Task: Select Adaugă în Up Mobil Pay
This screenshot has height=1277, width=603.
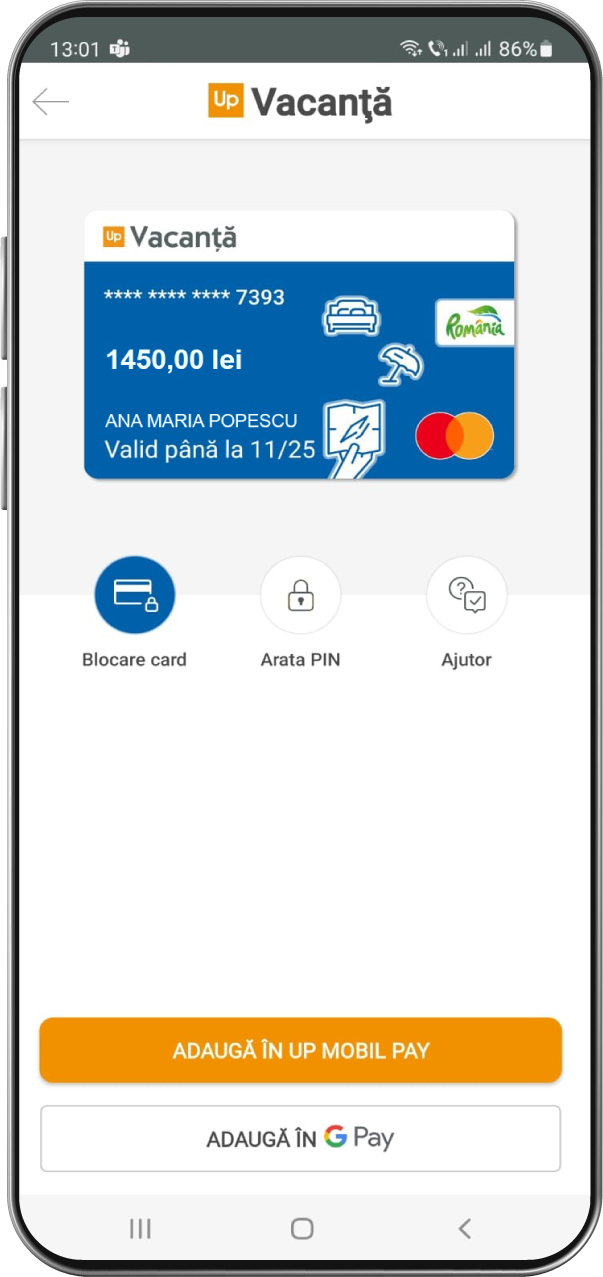Action: tap(300, 1051)
